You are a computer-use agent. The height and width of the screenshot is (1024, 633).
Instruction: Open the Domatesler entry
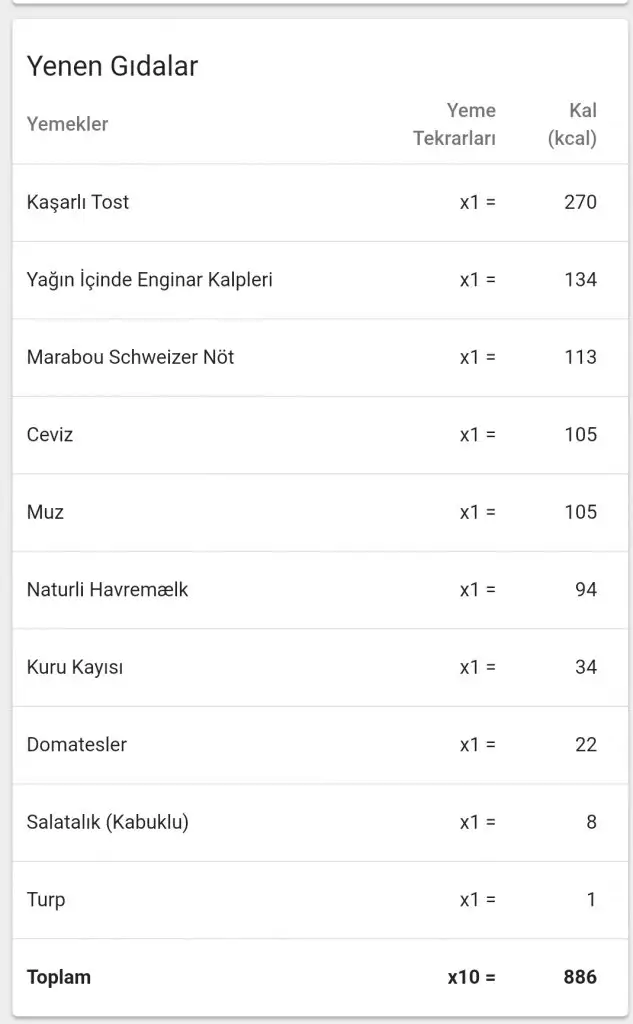(77, 745)
